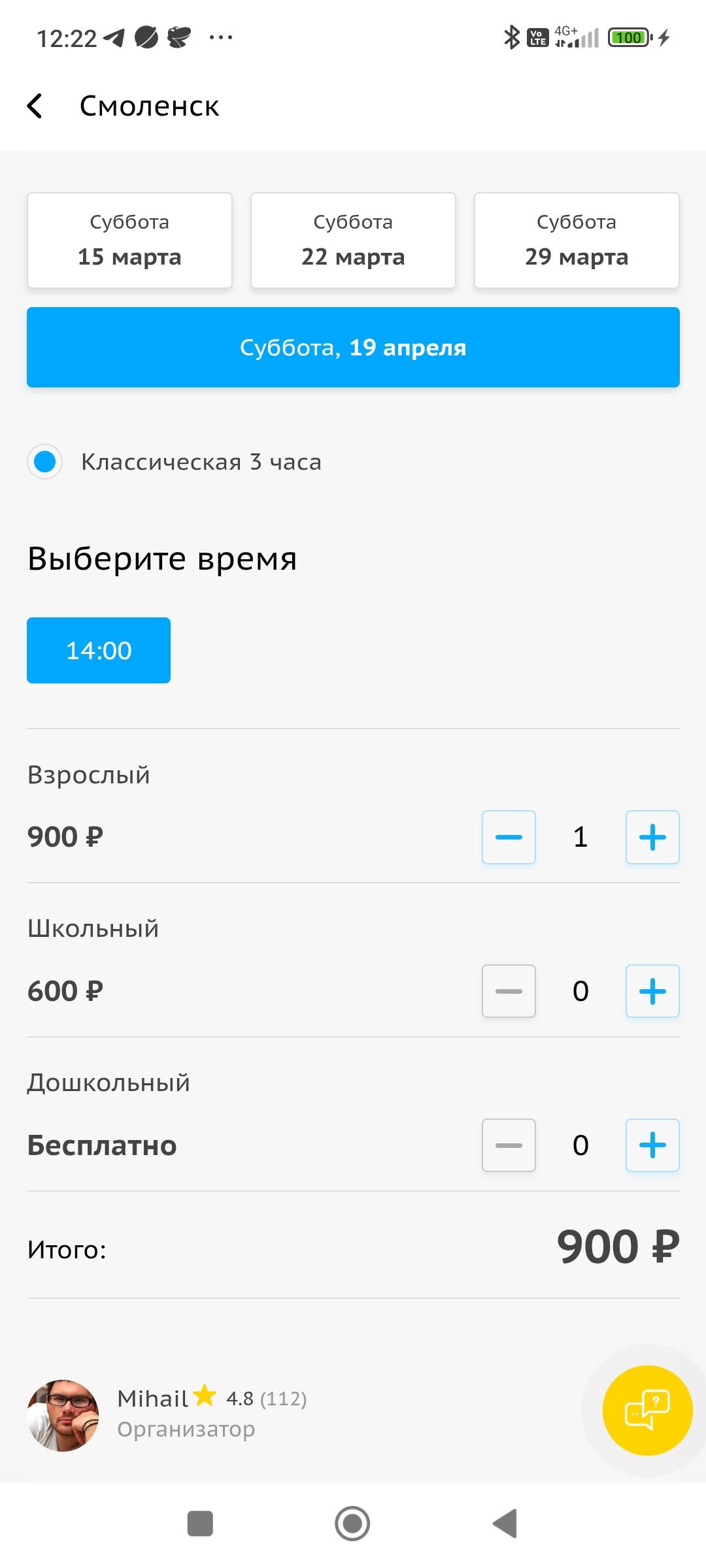Screen dimensions: 706x1568
Task: Open chat using the yellow speech bubble icon
Action: point(646,1411)
